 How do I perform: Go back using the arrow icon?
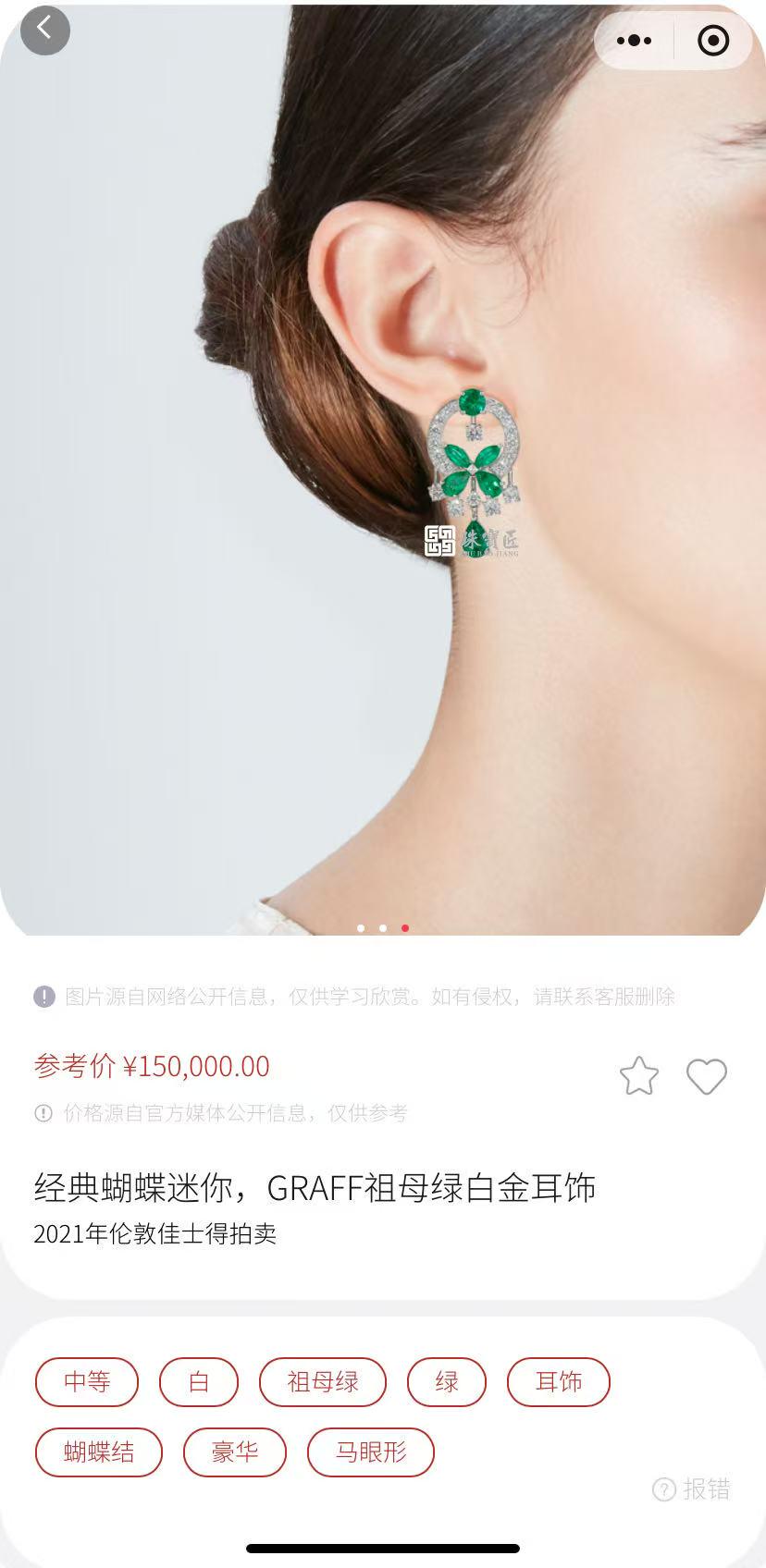pos(44,30)
